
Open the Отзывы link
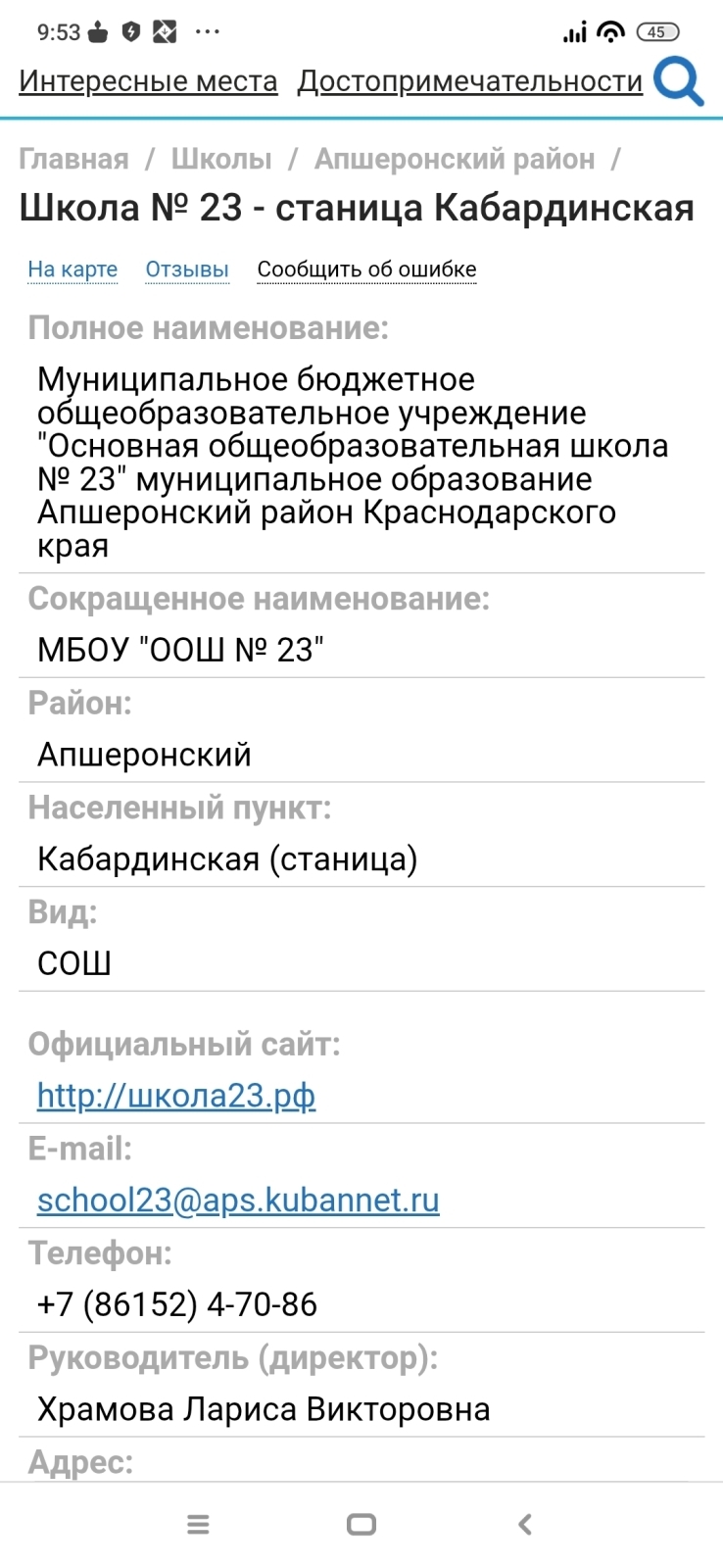point(187,269)
